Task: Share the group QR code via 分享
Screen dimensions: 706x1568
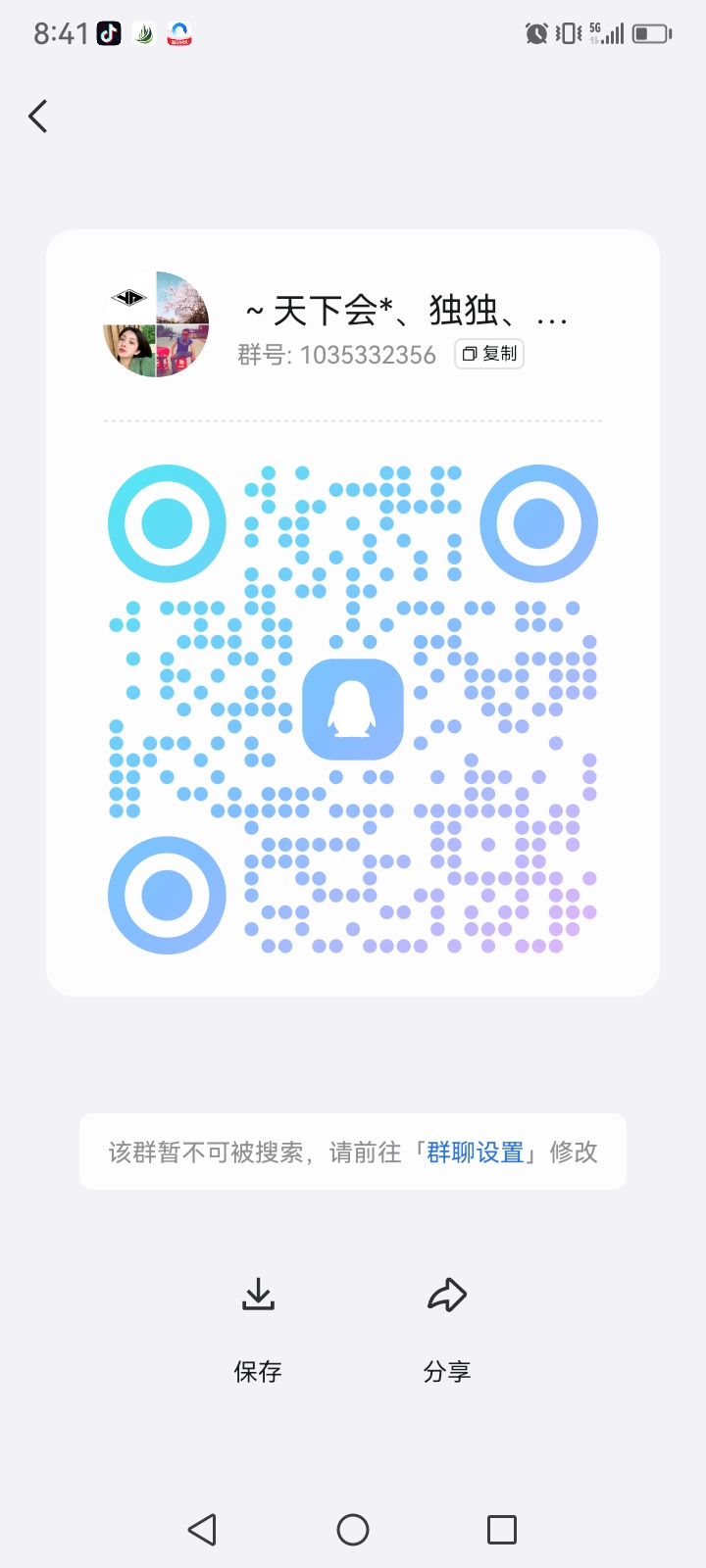Action: pyautogui.click(x=447, y=1326)
